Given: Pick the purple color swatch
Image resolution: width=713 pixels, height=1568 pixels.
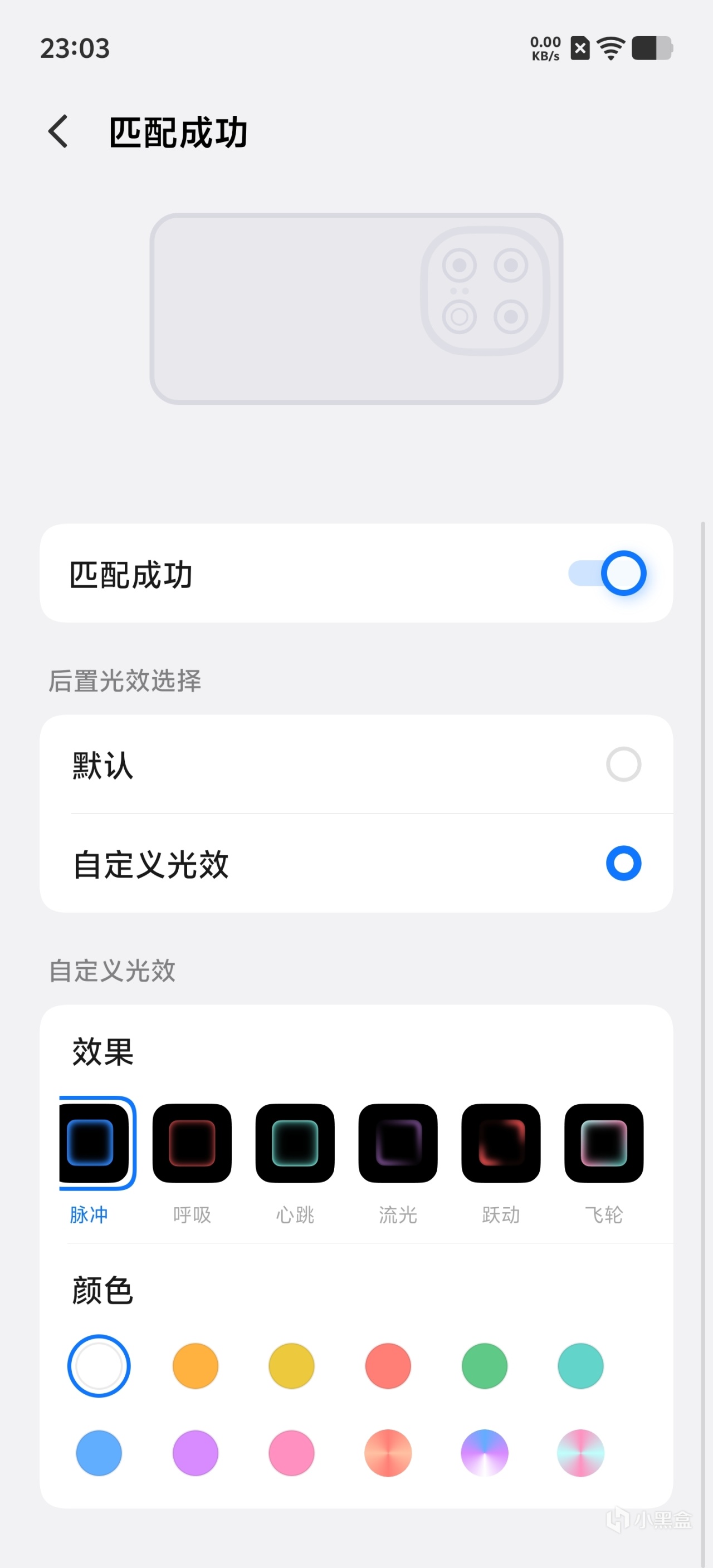Looking at the screenshot, I should click(x=196, y=1453).
